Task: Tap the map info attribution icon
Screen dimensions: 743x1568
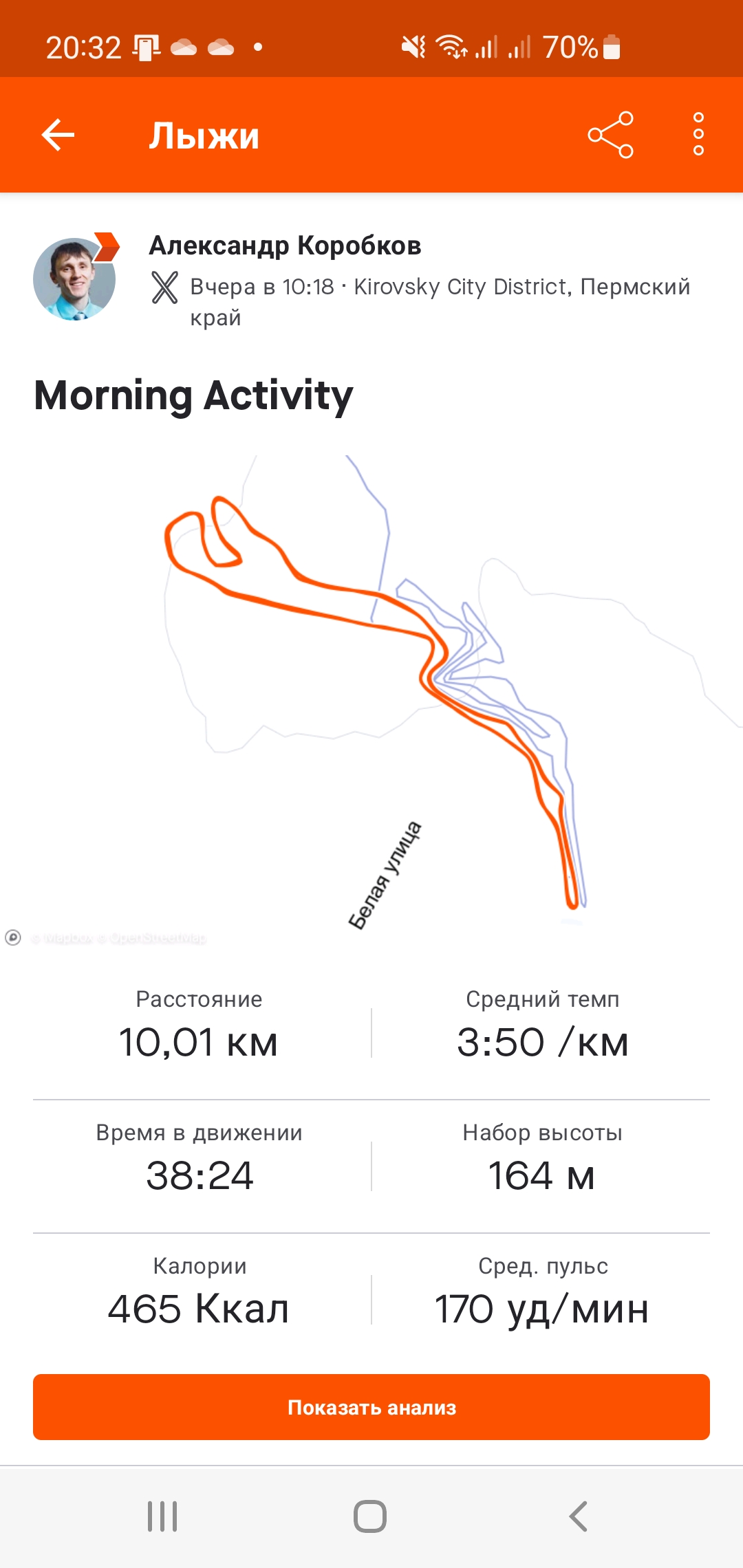Action: pos(13,937)
